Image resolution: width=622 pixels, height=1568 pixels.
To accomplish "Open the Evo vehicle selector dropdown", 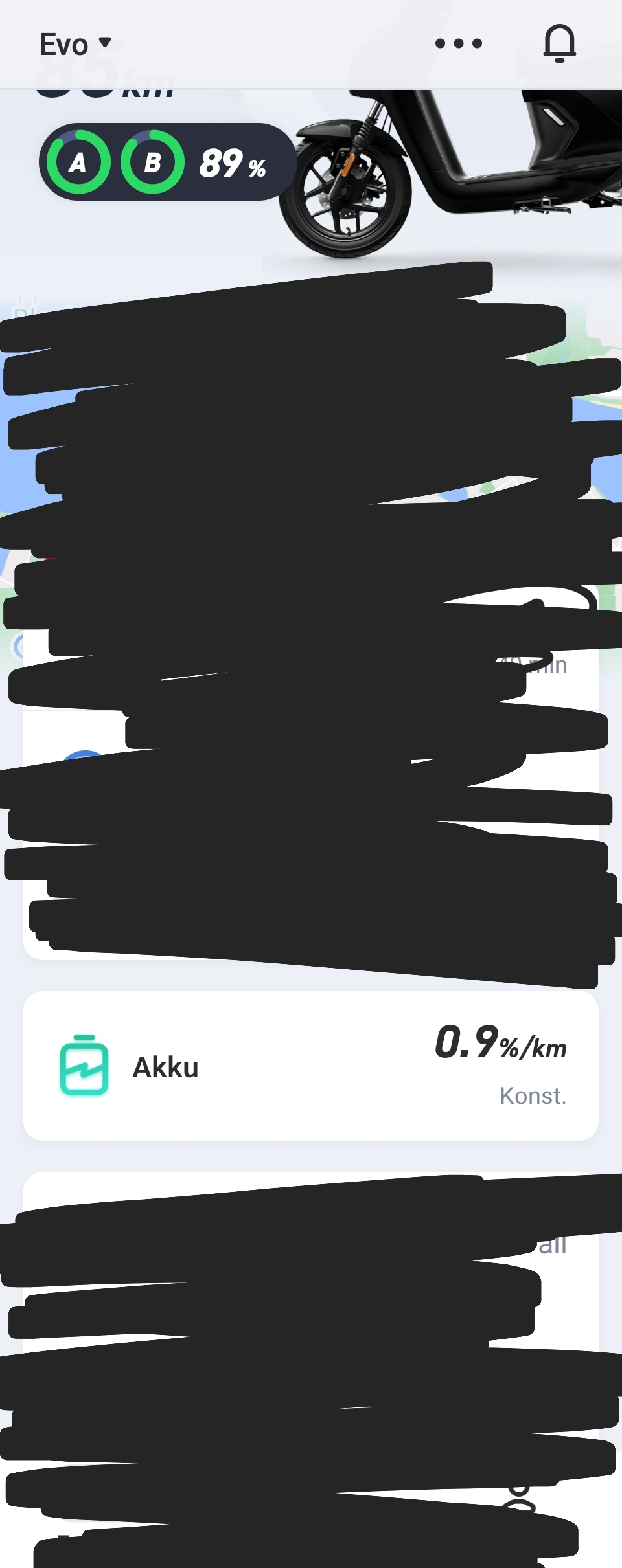I will point(75,44).
